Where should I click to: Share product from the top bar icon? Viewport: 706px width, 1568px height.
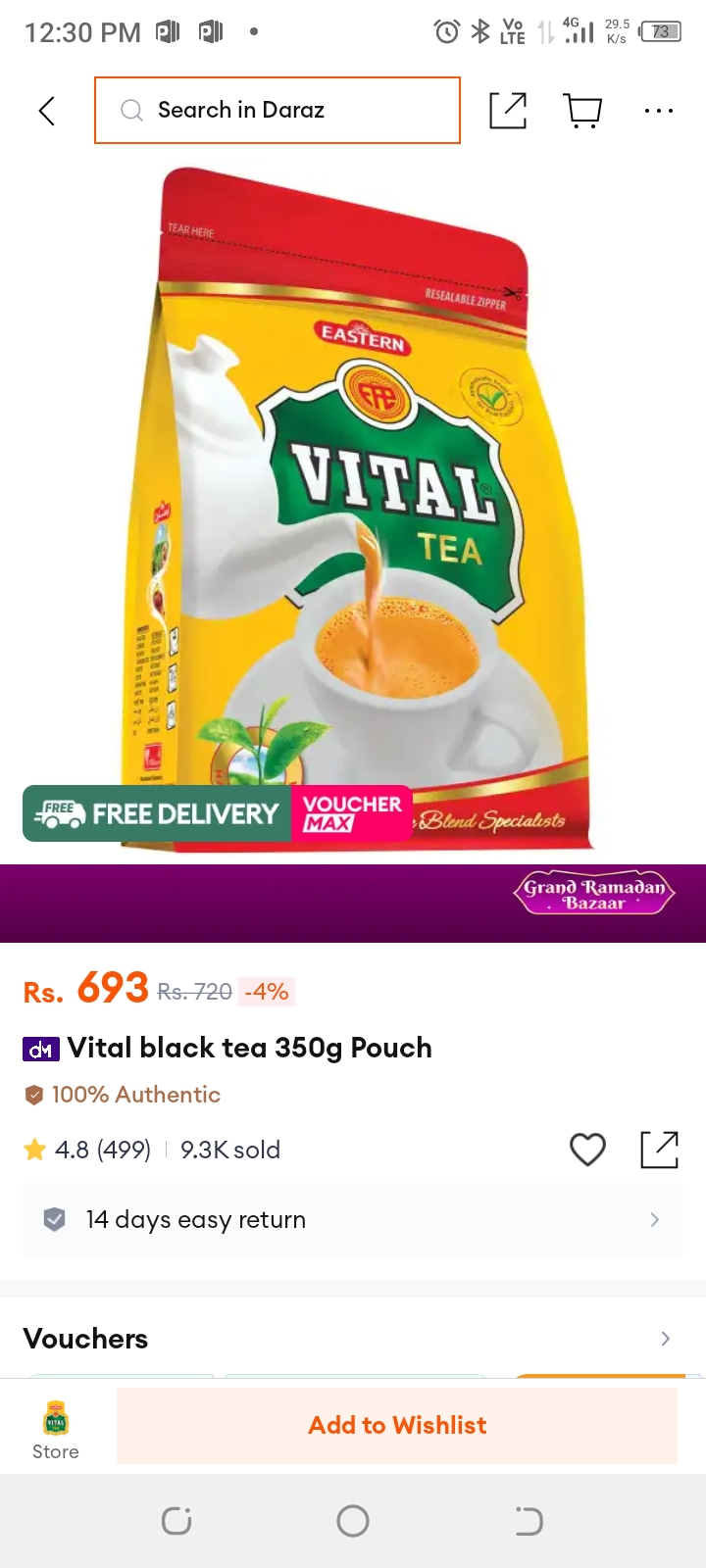[x=508, y=111]
